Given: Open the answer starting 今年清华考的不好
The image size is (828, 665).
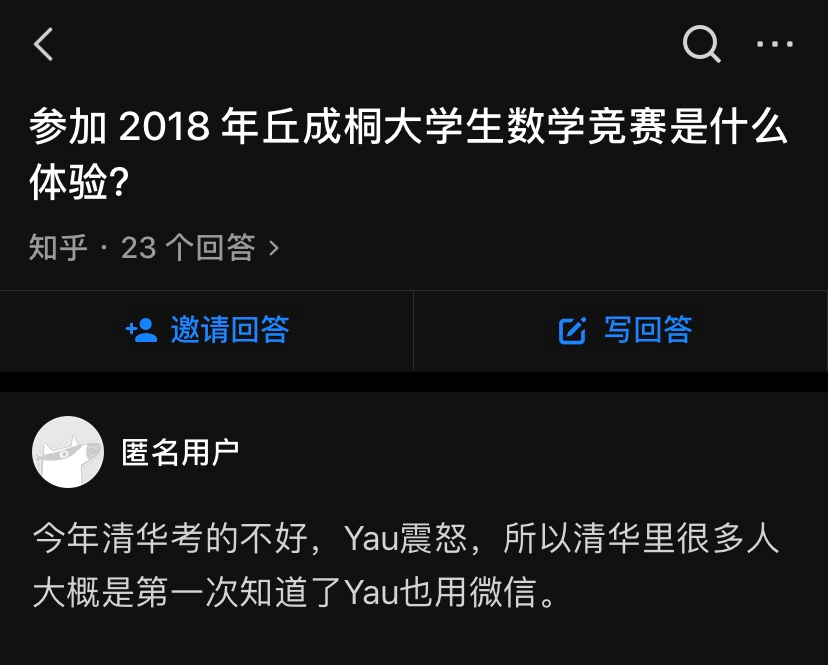Looking at the screenshot, I should (405, 566).
